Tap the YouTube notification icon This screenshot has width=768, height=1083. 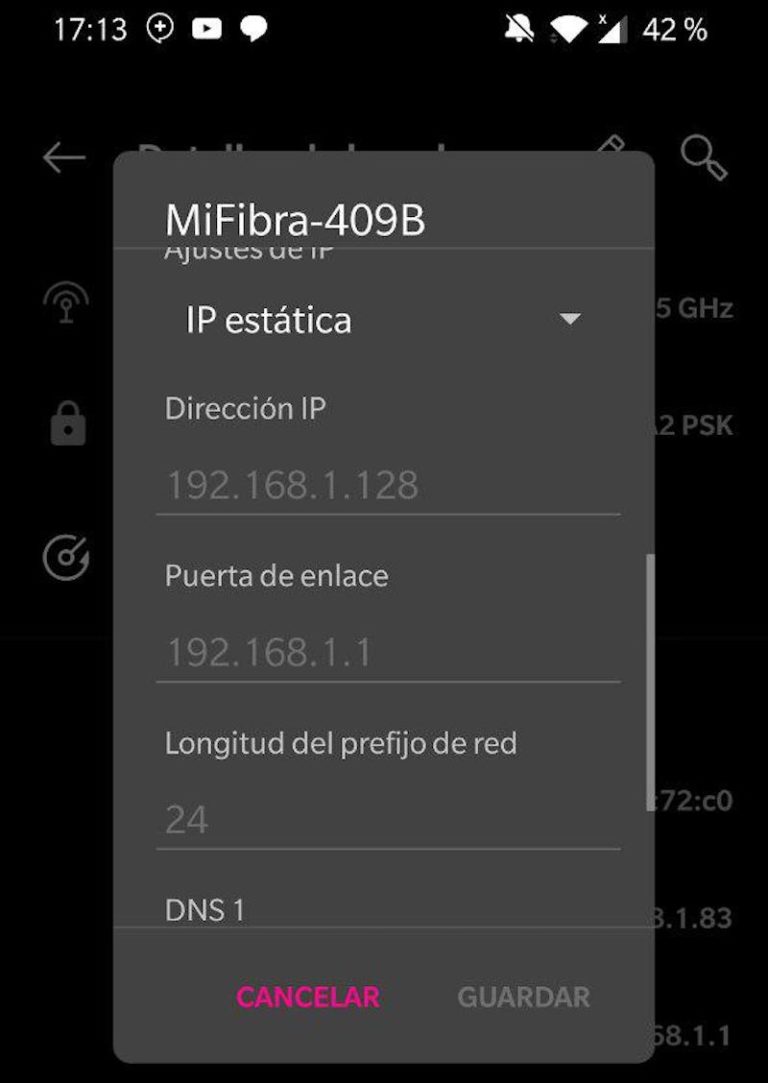point(207,28)
